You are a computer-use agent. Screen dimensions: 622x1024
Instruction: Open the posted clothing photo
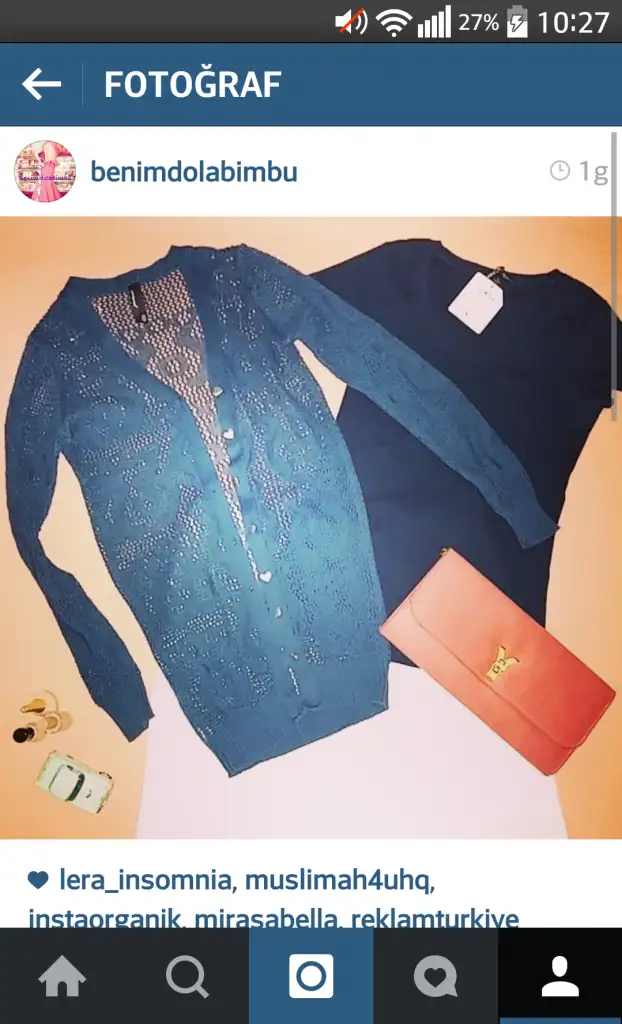310,527
